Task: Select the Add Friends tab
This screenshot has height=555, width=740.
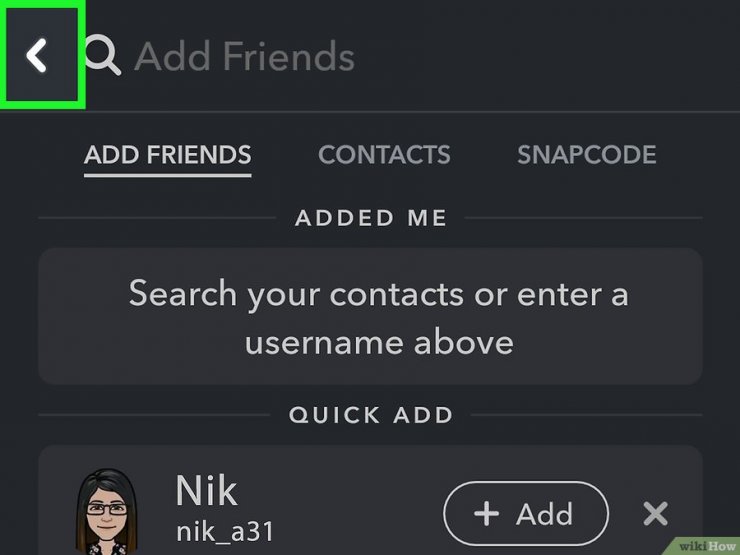Action: tap(167, 155)
